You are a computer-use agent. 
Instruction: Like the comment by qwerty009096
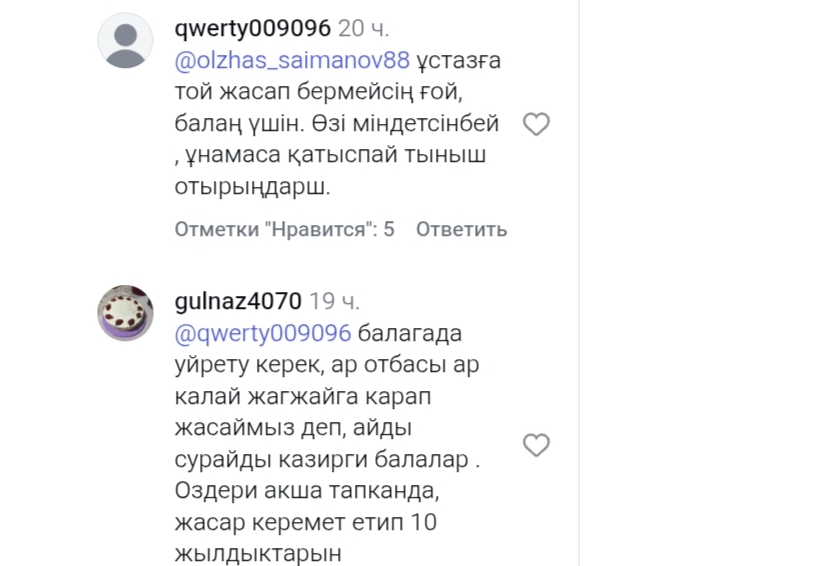coord(537,125)
